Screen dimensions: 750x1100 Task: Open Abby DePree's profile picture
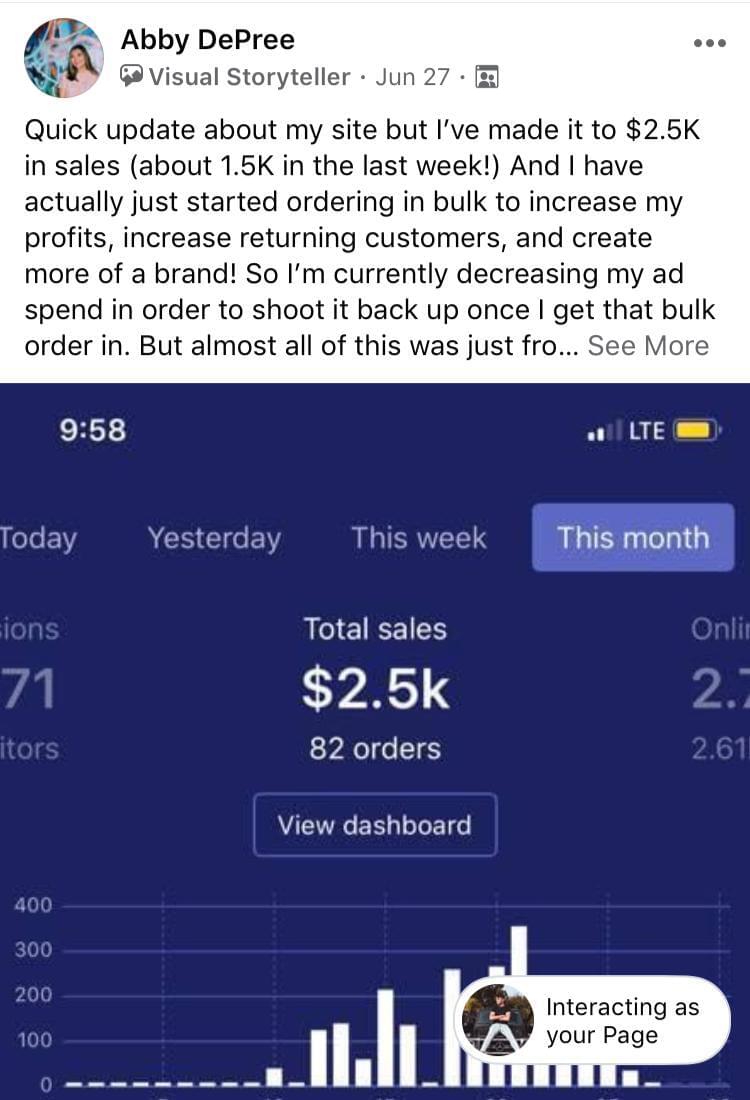coord(64,58)
